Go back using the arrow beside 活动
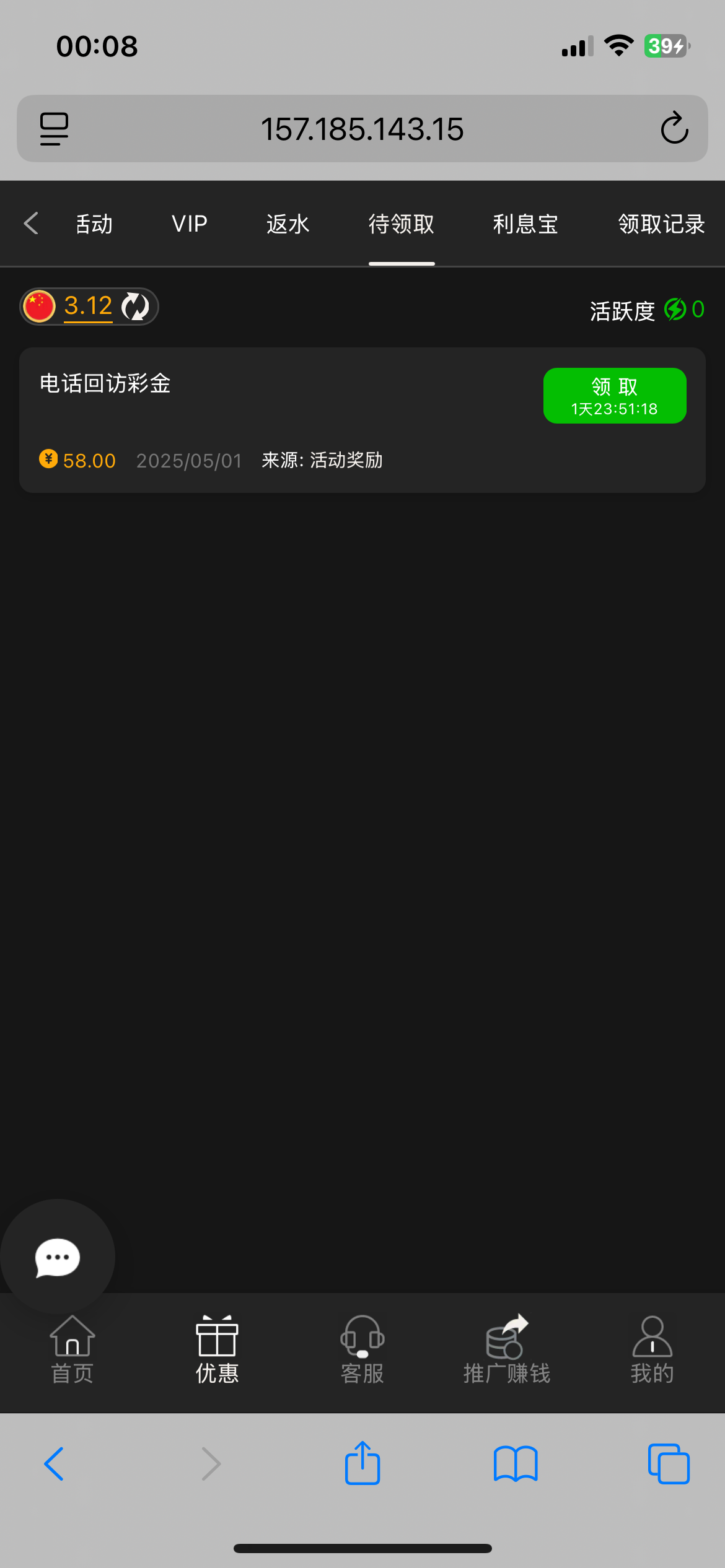 (31, 224)
